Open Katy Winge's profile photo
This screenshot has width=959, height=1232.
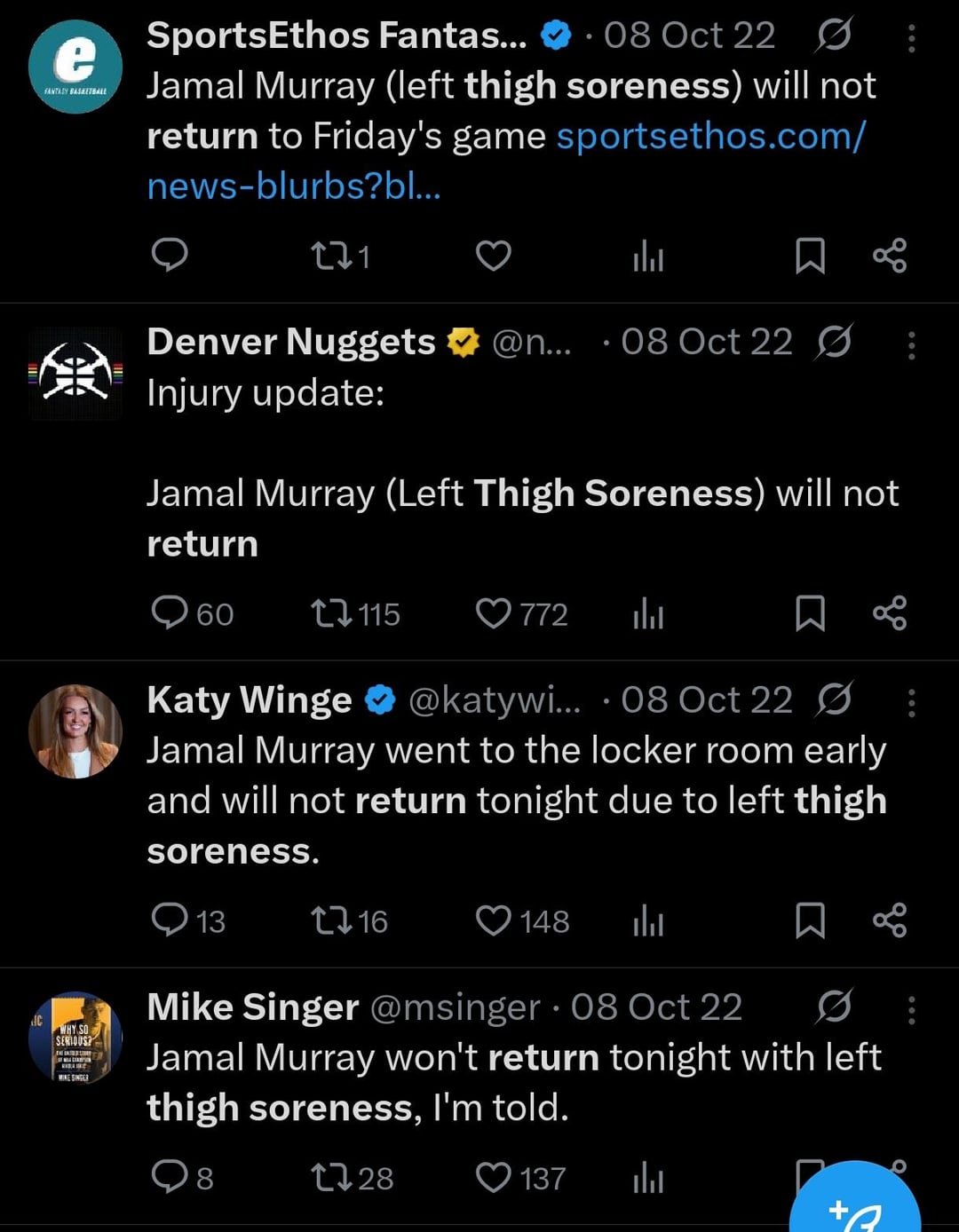click(75, 731)
